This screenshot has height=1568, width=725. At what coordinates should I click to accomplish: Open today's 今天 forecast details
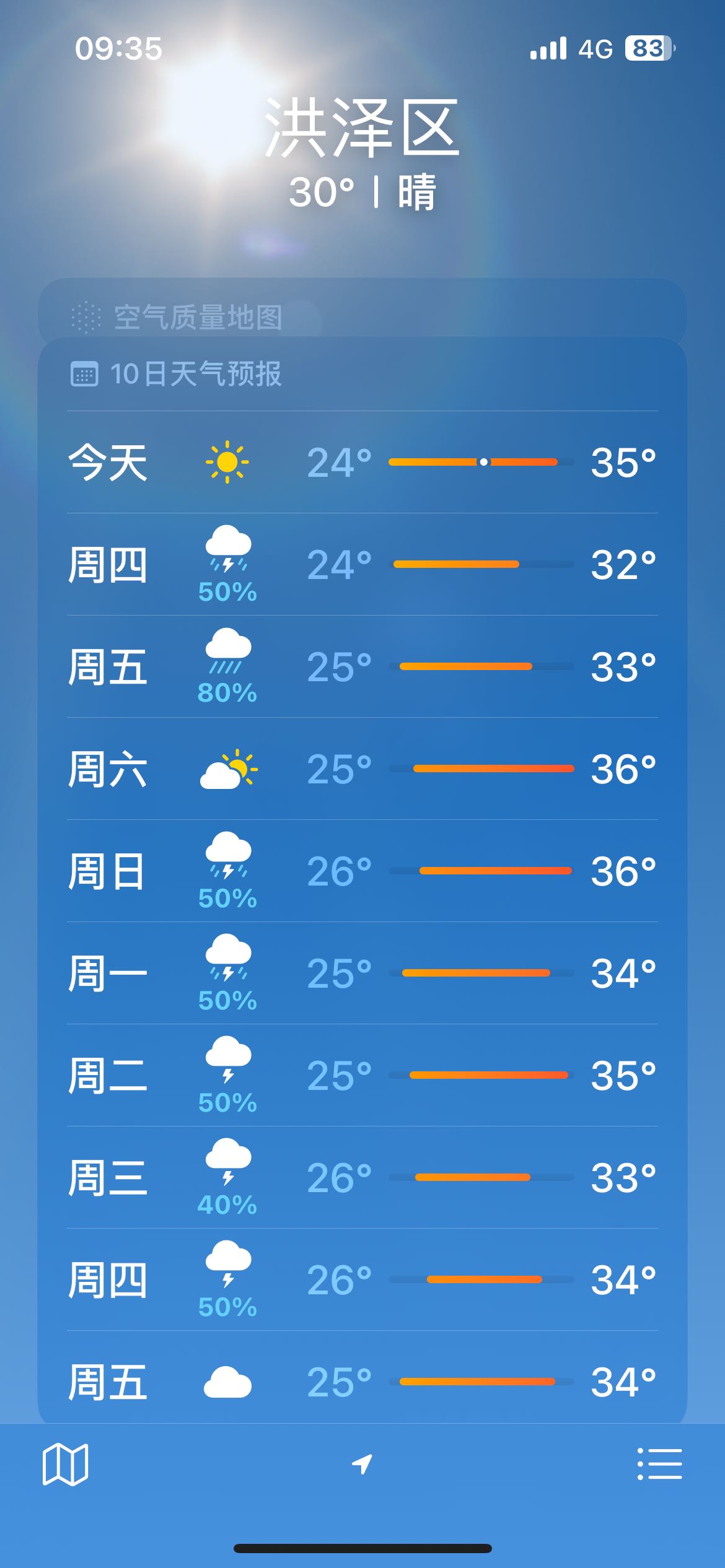pos(362,462)
